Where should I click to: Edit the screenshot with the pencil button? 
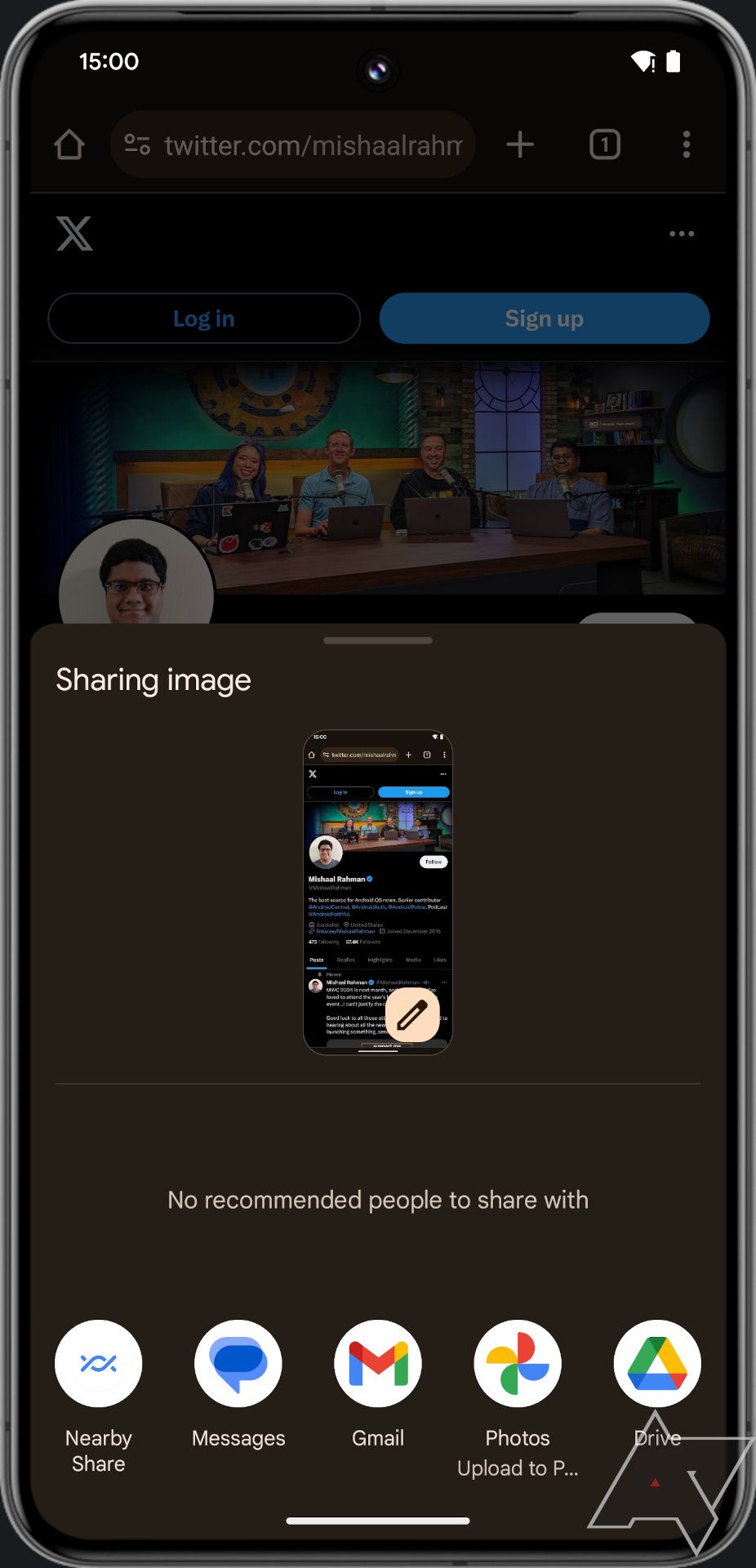(x=412, y=1014)
